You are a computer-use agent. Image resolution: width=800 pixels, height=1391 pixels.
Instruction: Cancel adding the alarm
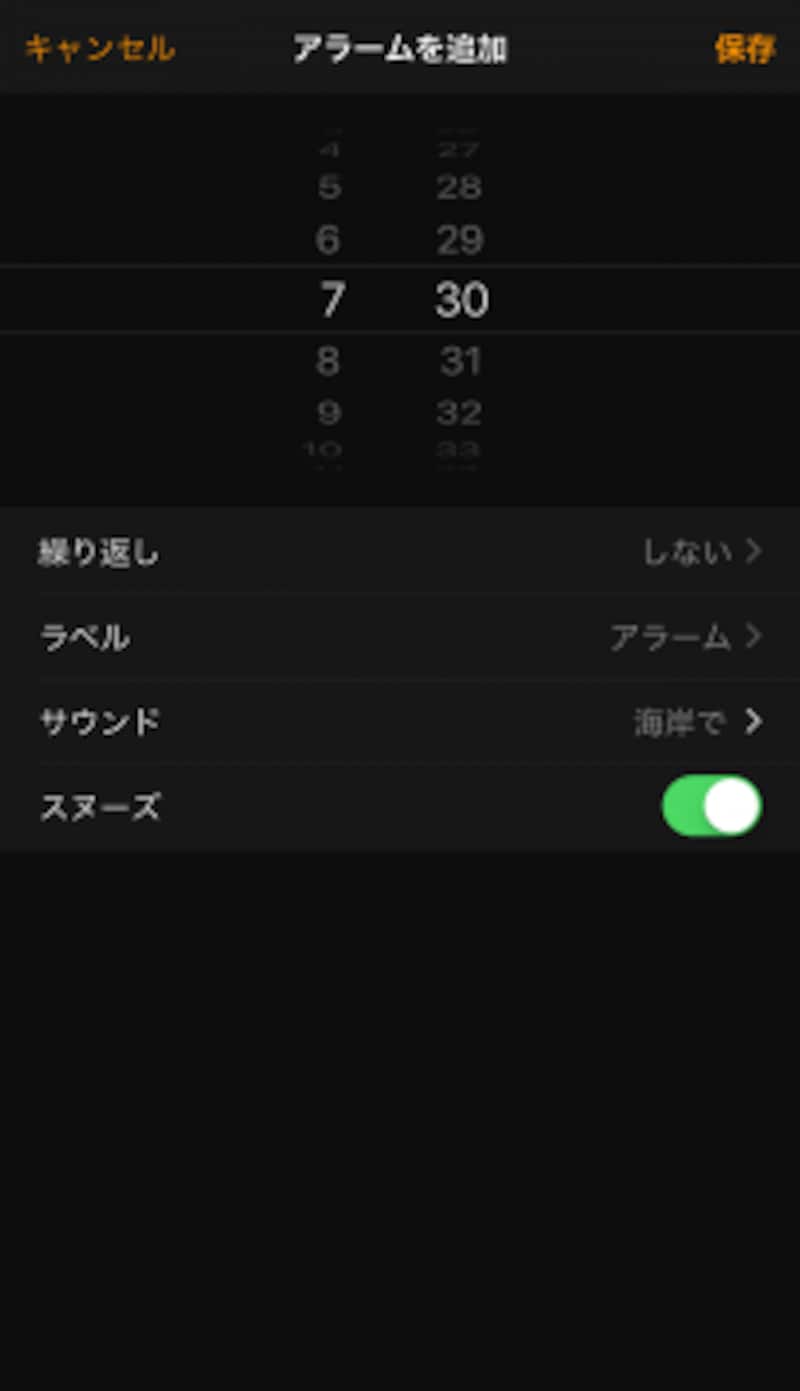(x=99, y=48)
